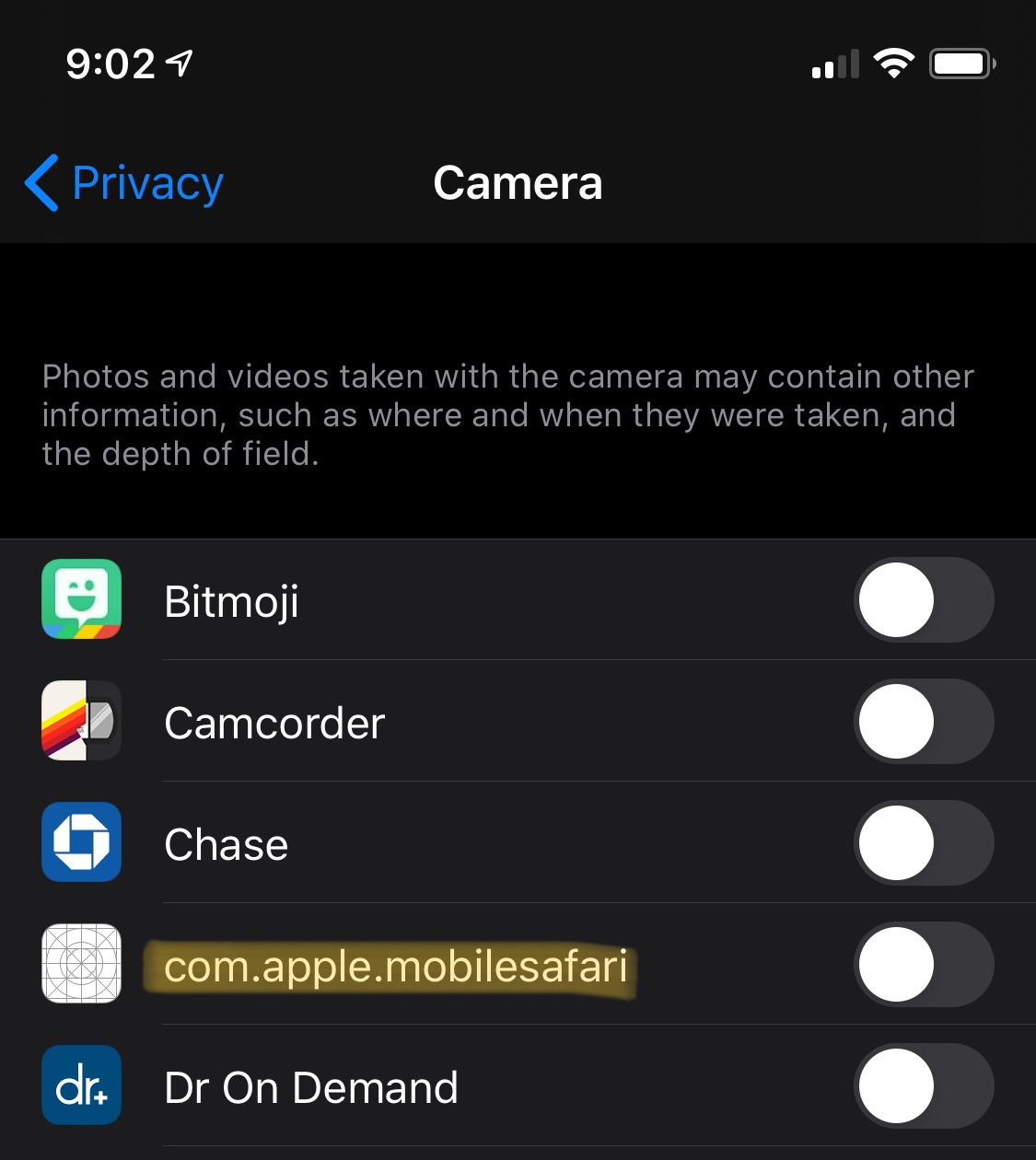Enable camera access for Dr On Demand
The image size is (1036, 1160).
[924, 1086]
